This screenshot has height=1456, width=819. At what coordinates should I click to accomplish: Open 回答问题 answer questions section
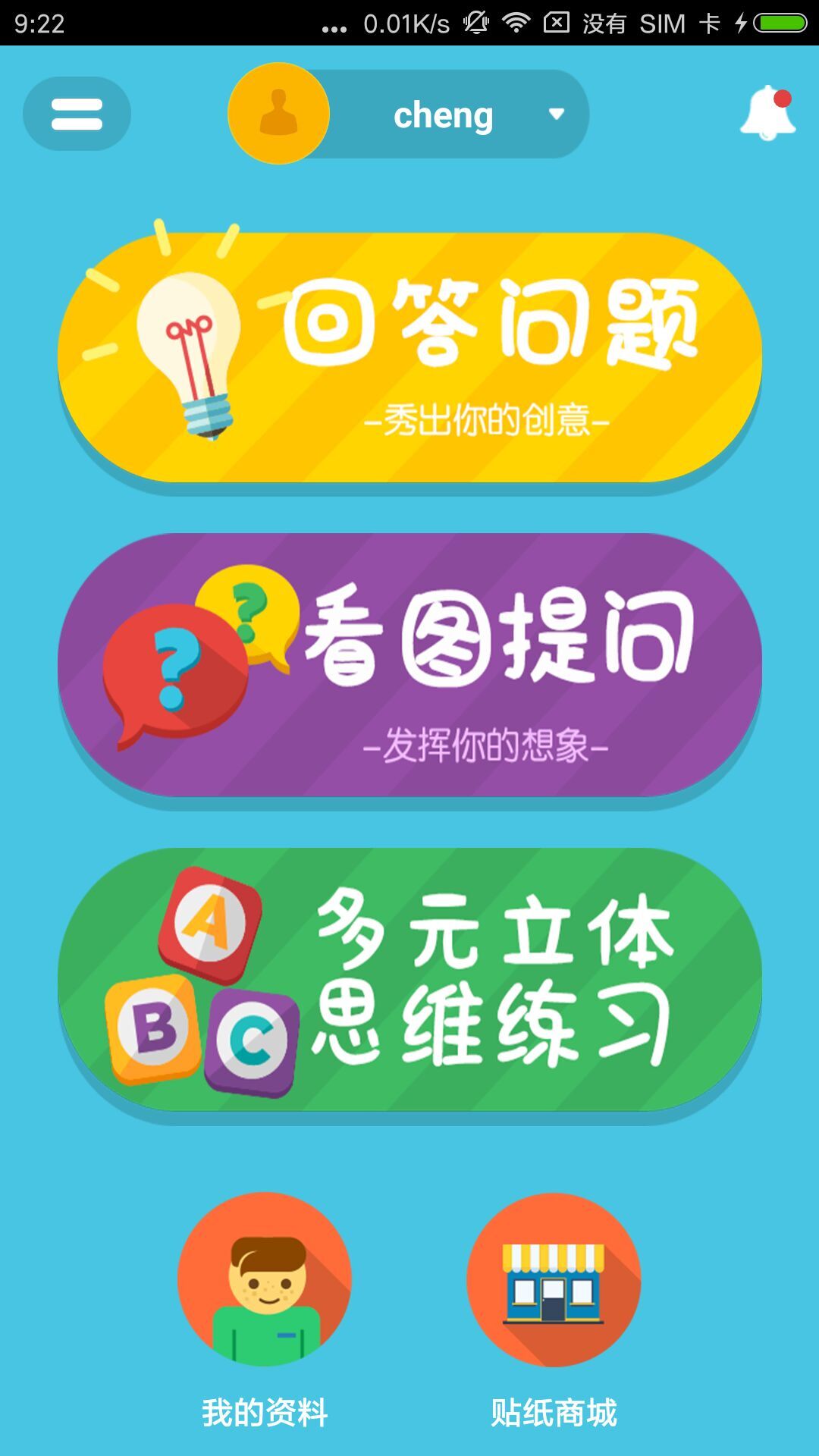[x=409, y=356]
